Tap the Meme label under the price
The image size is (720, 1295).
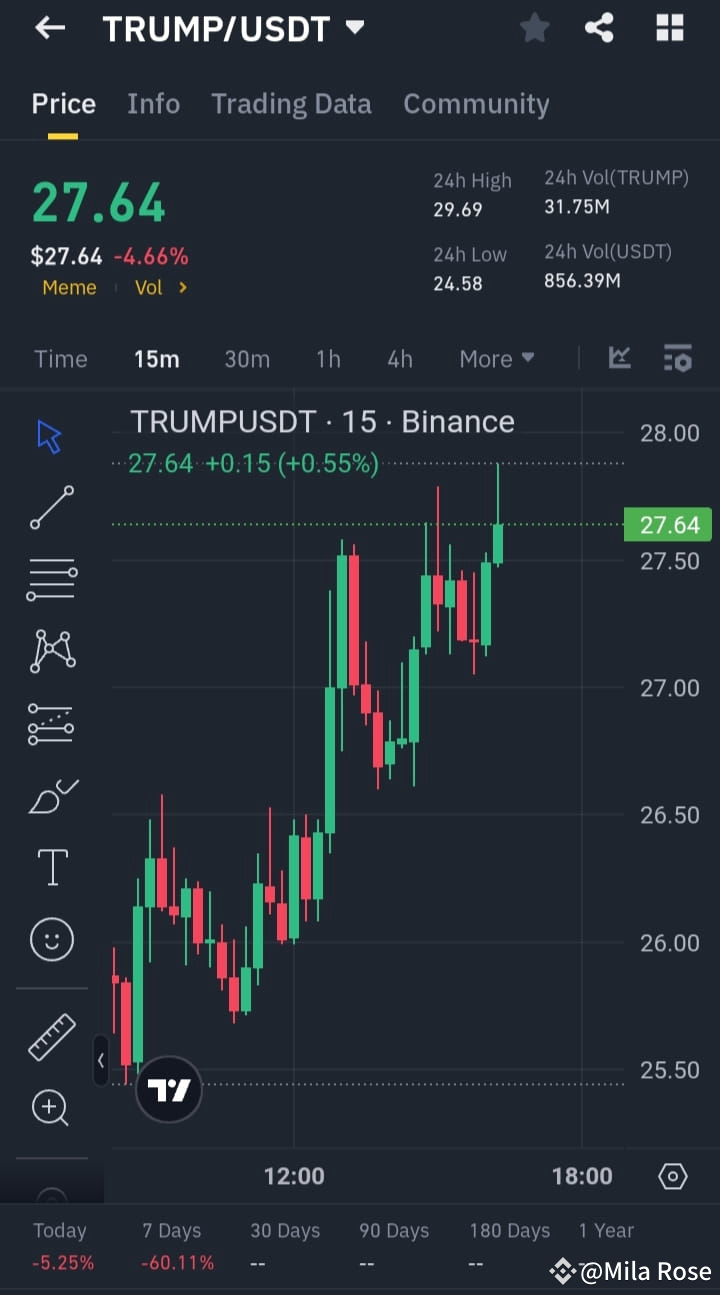(69, 287)
